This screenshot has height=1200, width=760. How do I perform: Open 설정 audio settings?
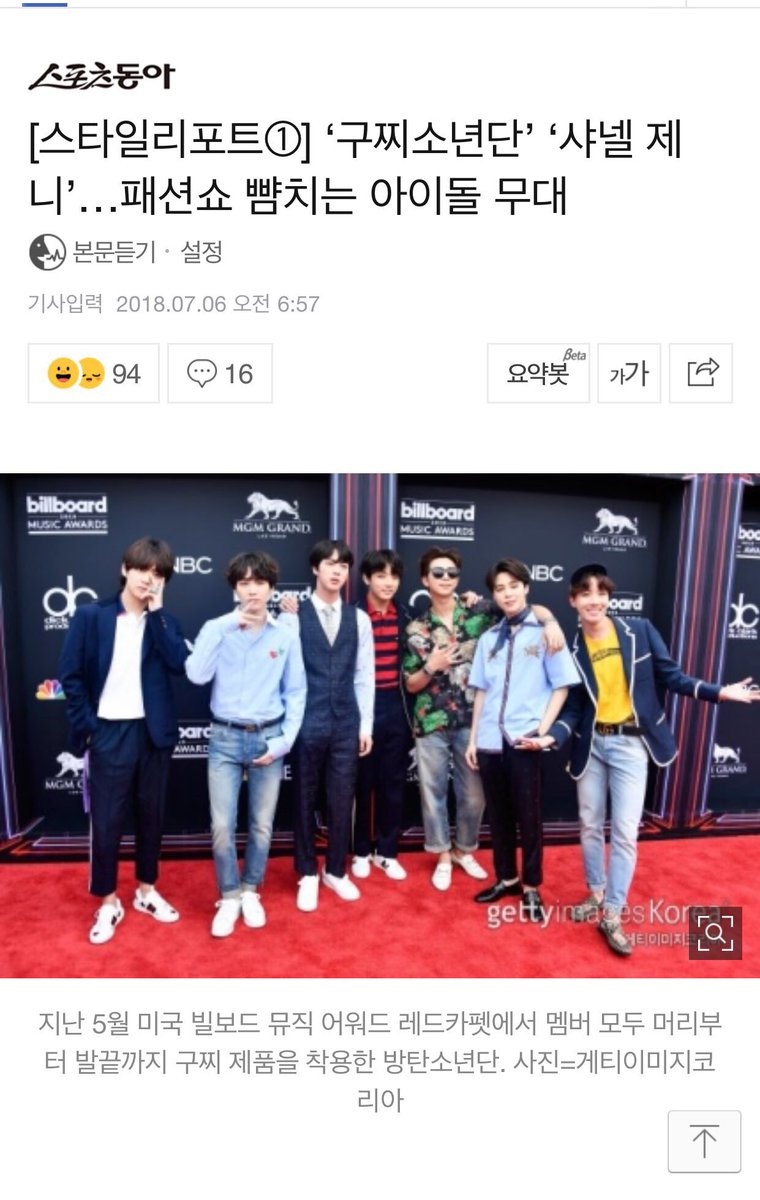point(201,252)
